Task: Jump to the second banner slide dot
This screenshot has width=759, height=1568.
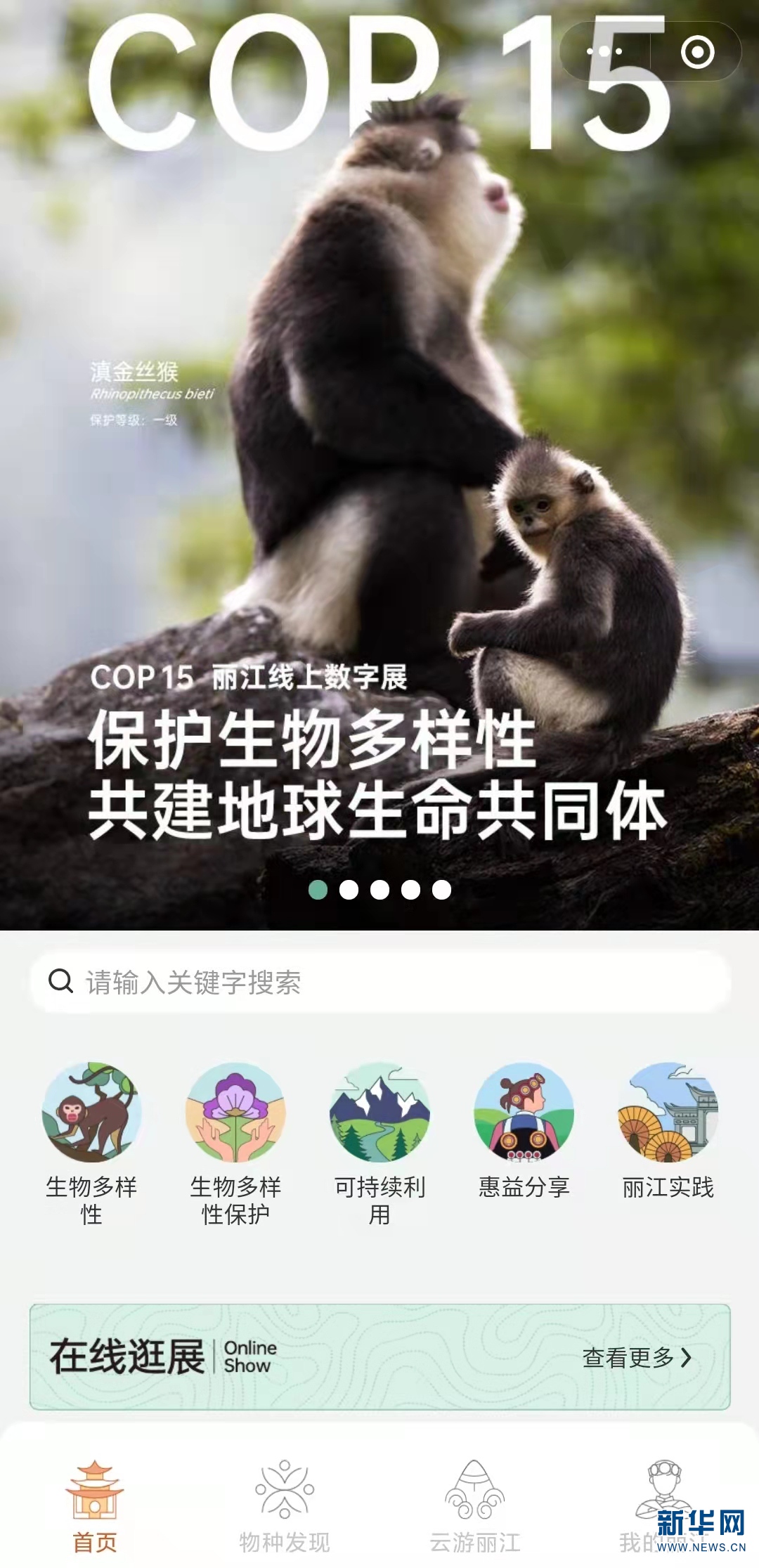Action: pos(349,890)
